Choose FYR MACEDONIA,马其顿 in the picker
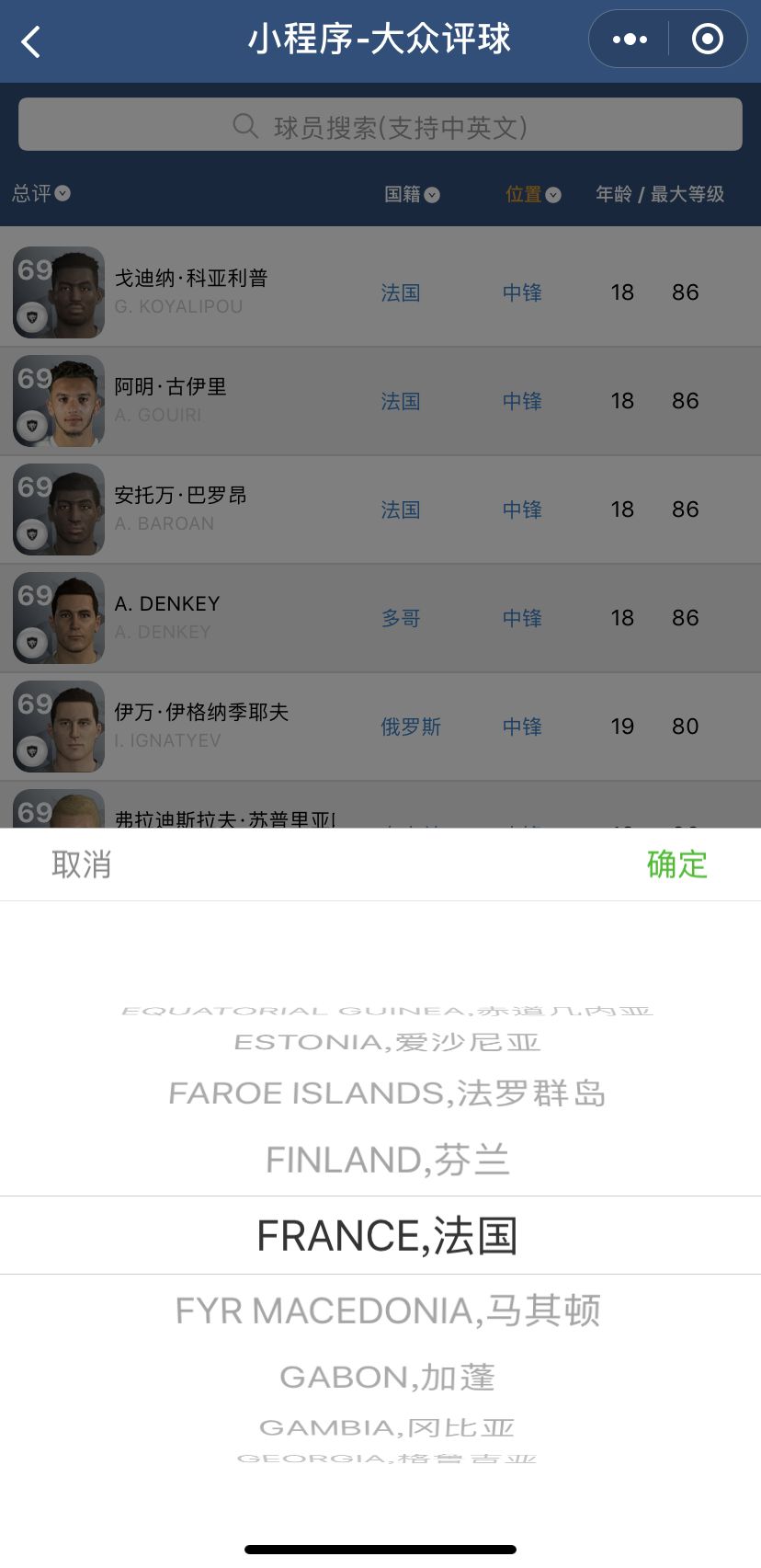761x1568 pixels. 386,1310
